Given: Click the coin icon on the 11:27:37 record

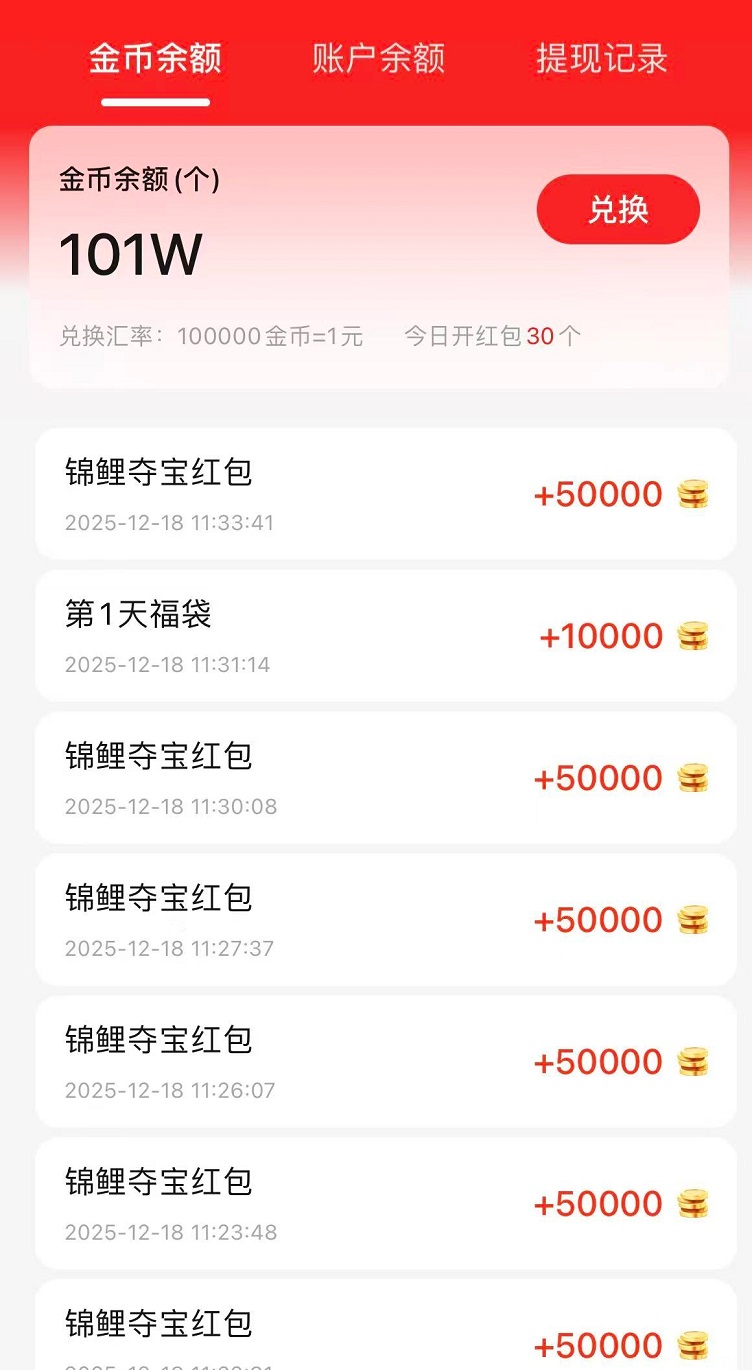Looking at the screenshot, I should click(694, 920).
